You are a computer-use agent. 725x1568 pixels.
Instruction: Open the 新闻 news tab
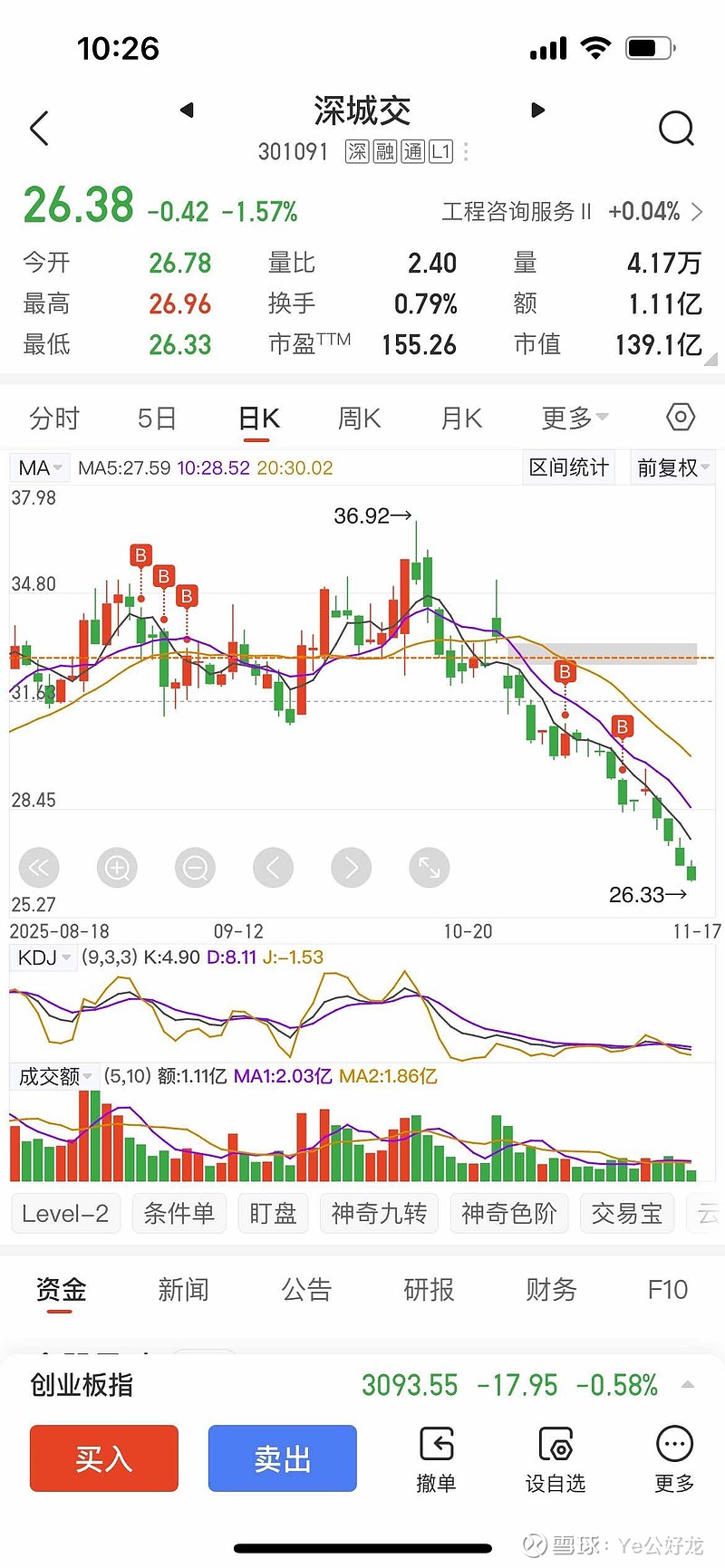click(x=183, y=1289)
